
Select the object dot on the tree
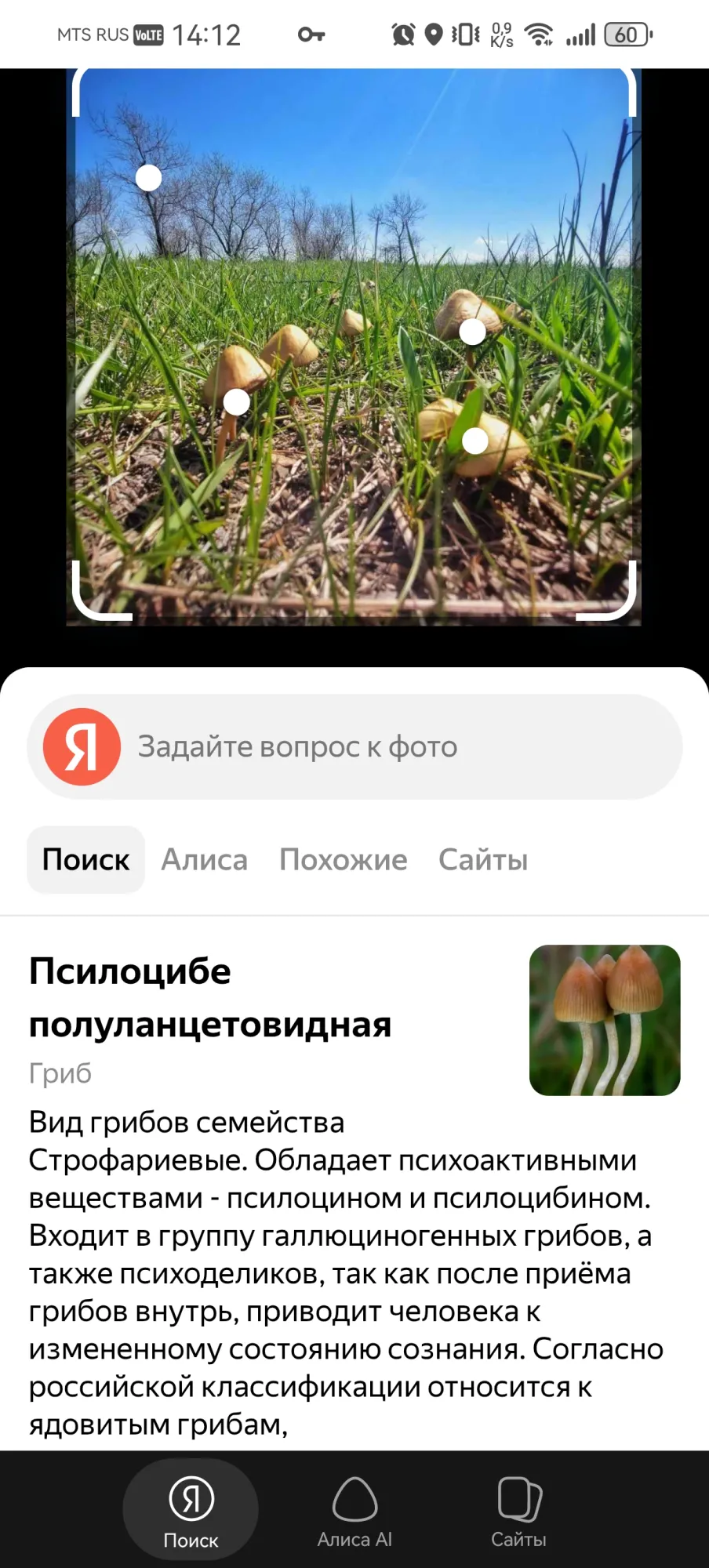148,178
